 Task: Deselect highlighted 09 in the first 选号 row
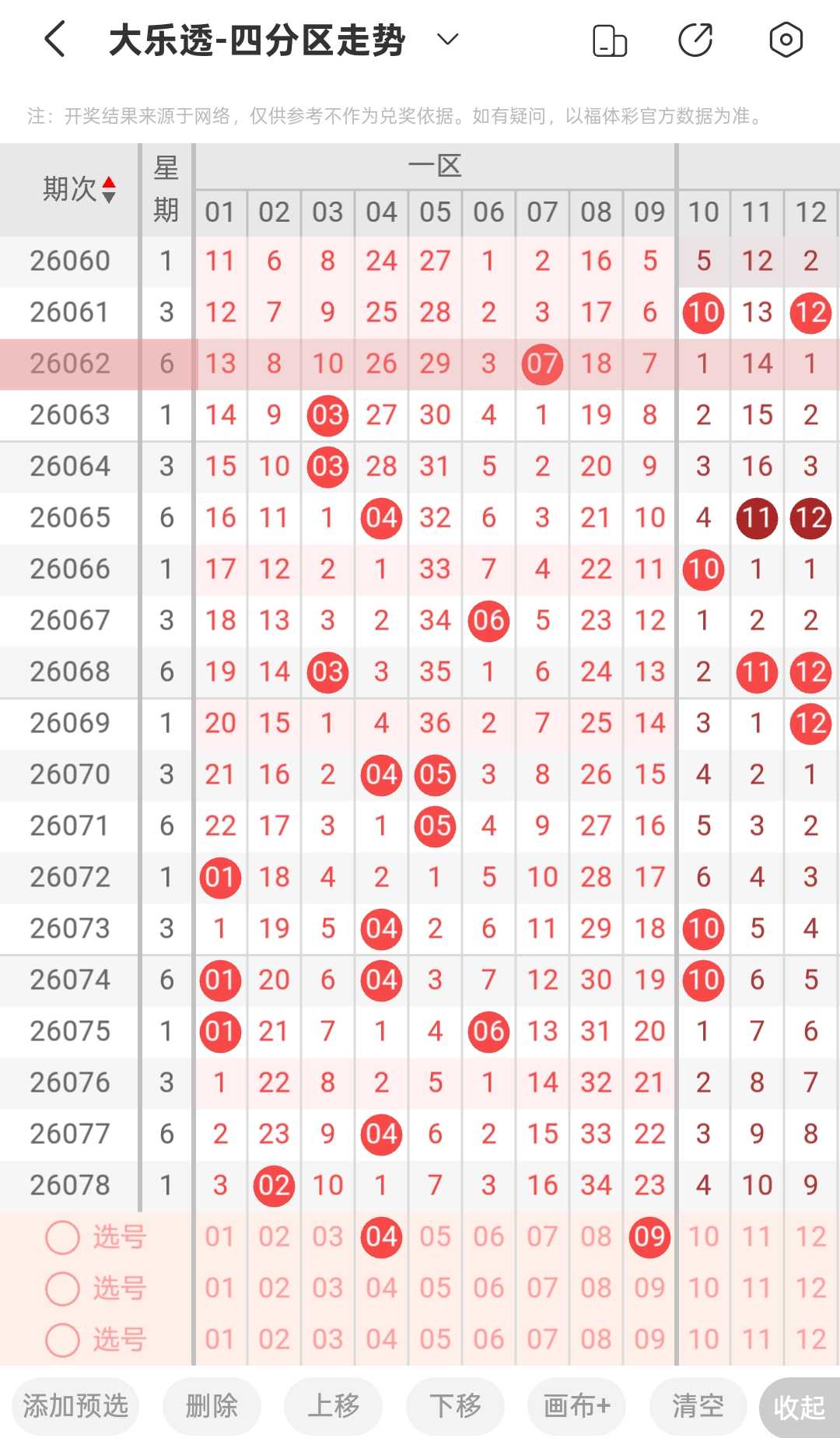click(x=649, y=1236)
